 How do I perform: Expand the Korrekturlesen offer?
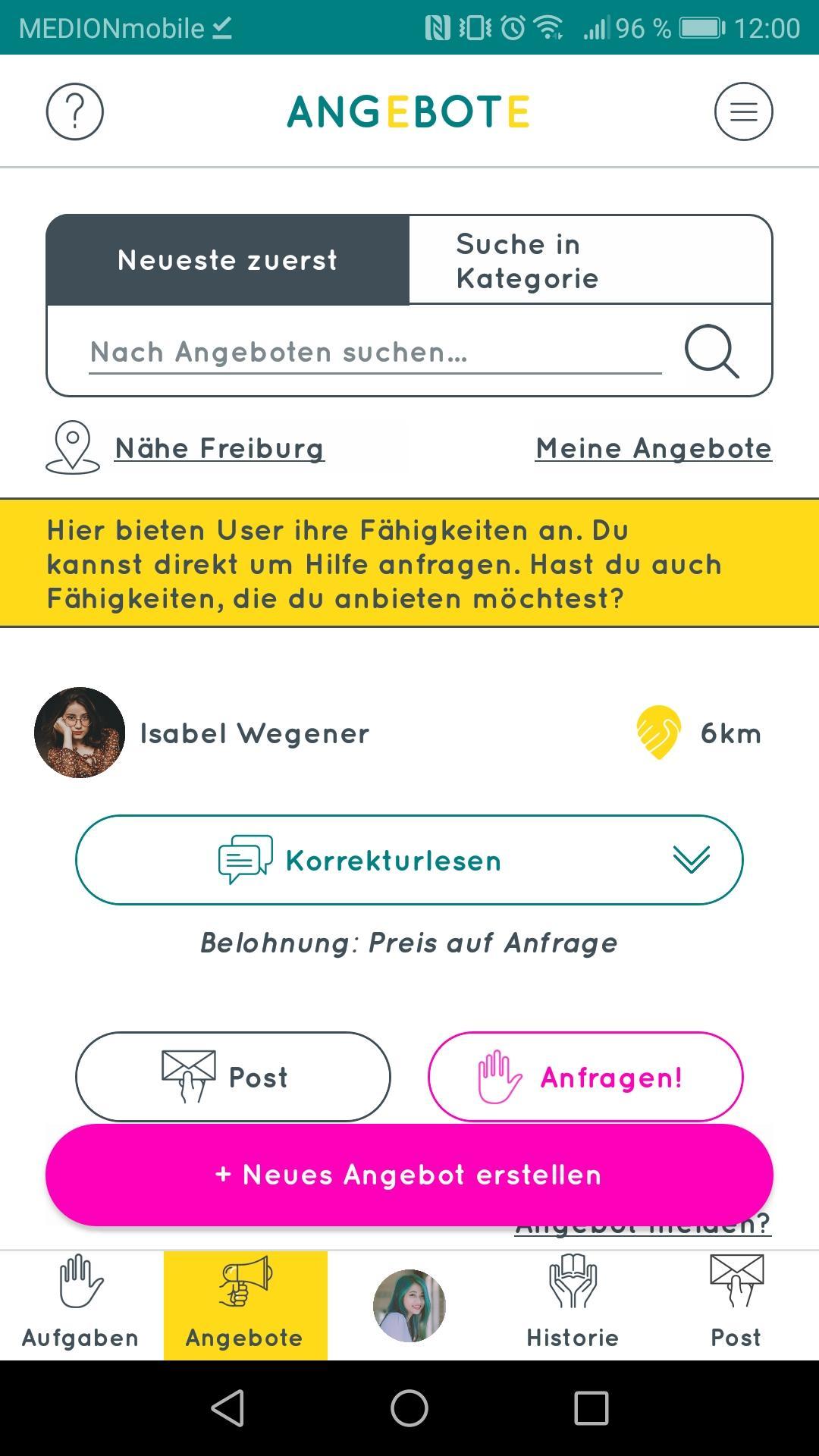pyautogui.click(x=409, y=860)
